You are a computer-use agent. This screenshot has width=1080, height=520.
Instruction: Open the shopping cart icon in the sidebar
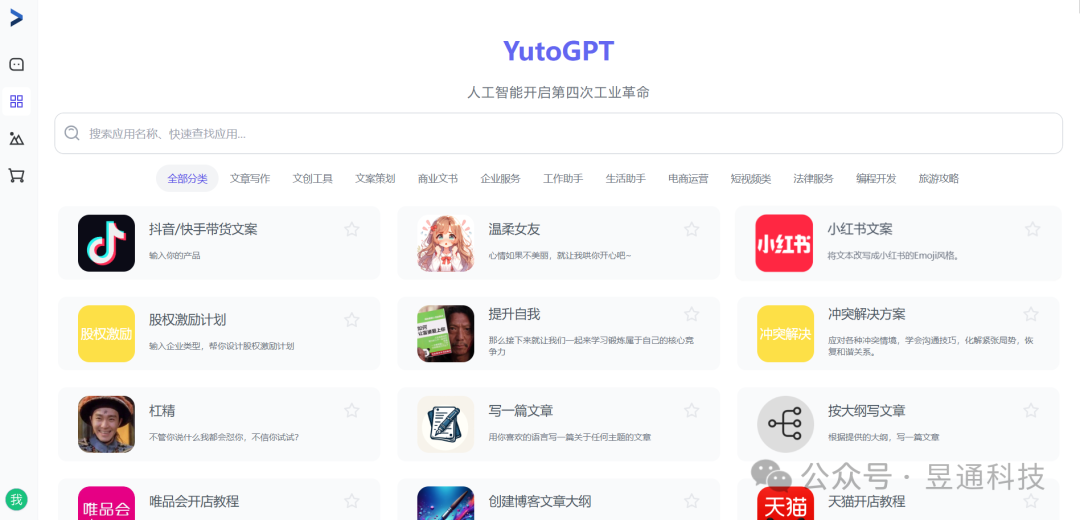17,176
